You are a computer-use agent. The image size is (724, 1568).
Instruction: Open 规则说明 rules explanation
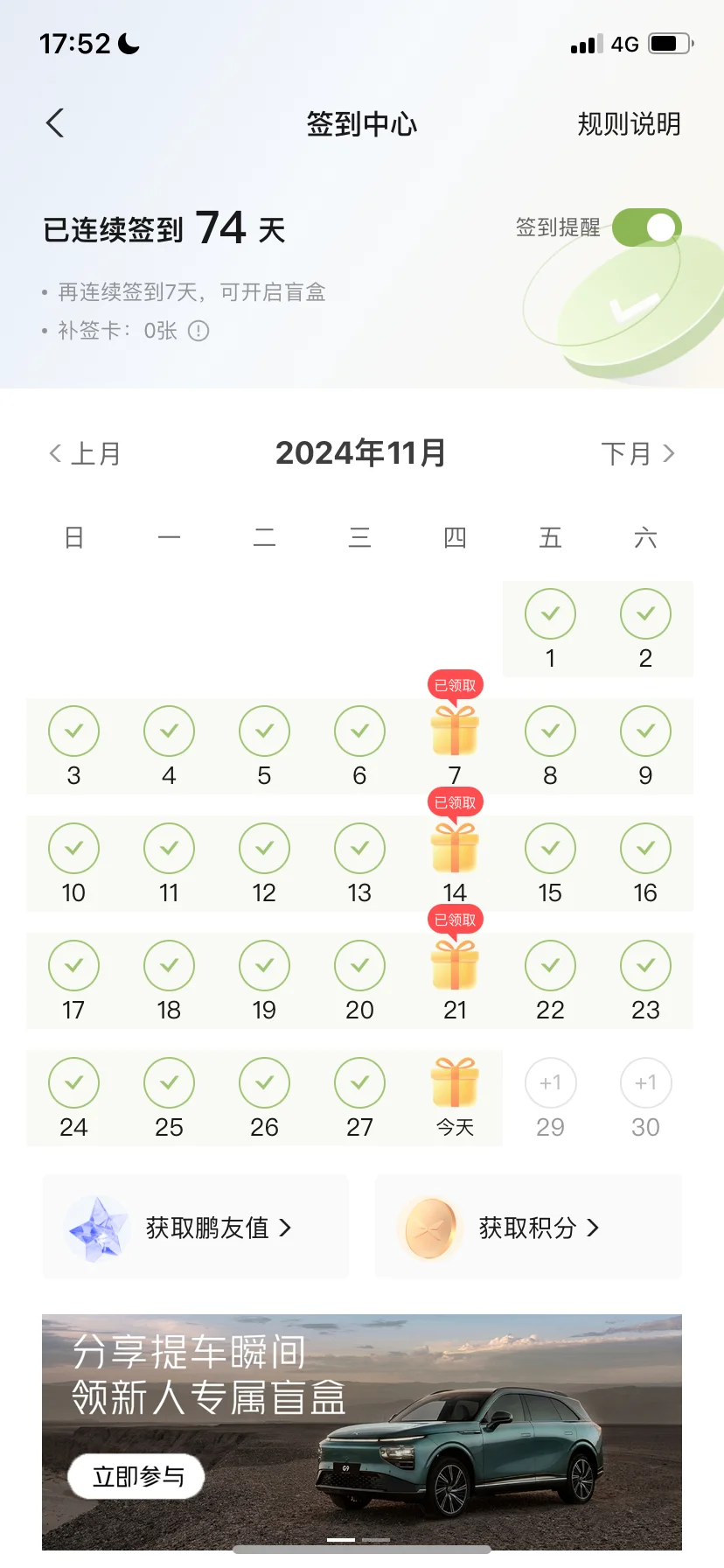coord(629,124)
